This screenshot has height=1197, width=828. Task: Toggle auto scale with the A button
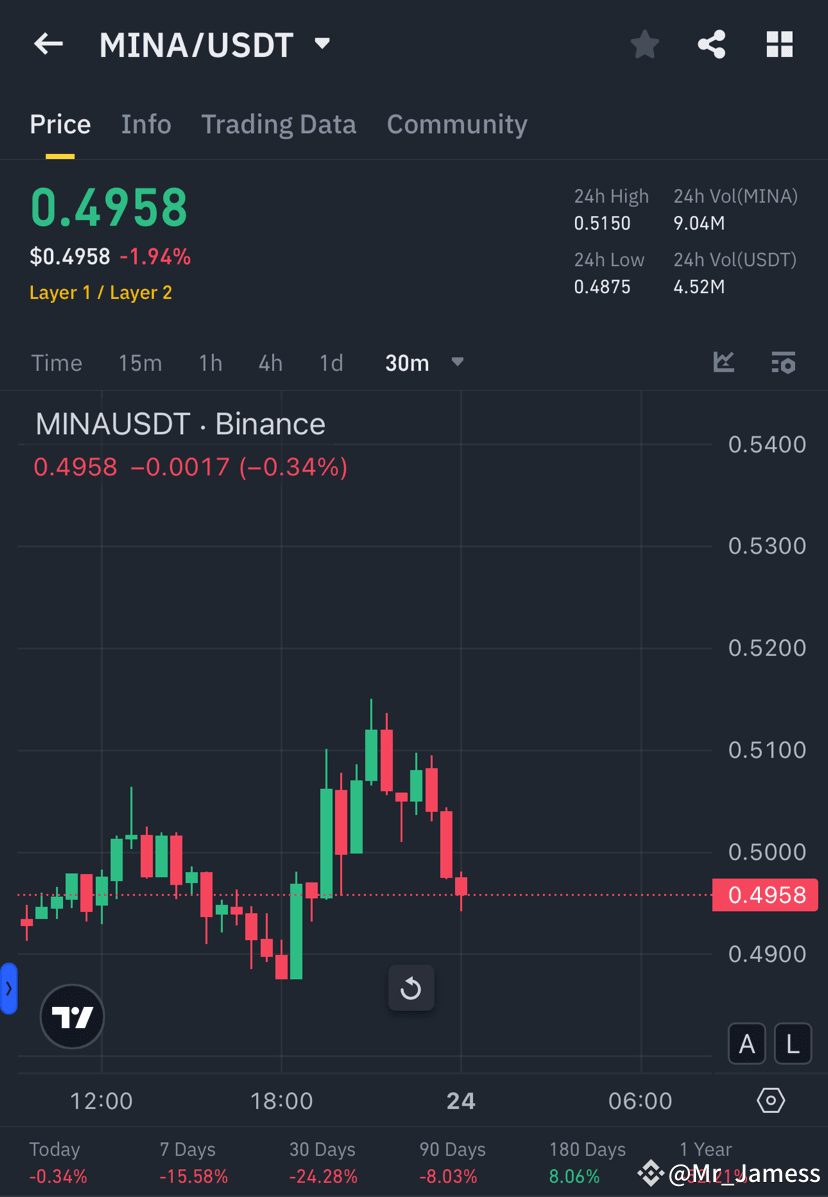(x=746, y=1043)
